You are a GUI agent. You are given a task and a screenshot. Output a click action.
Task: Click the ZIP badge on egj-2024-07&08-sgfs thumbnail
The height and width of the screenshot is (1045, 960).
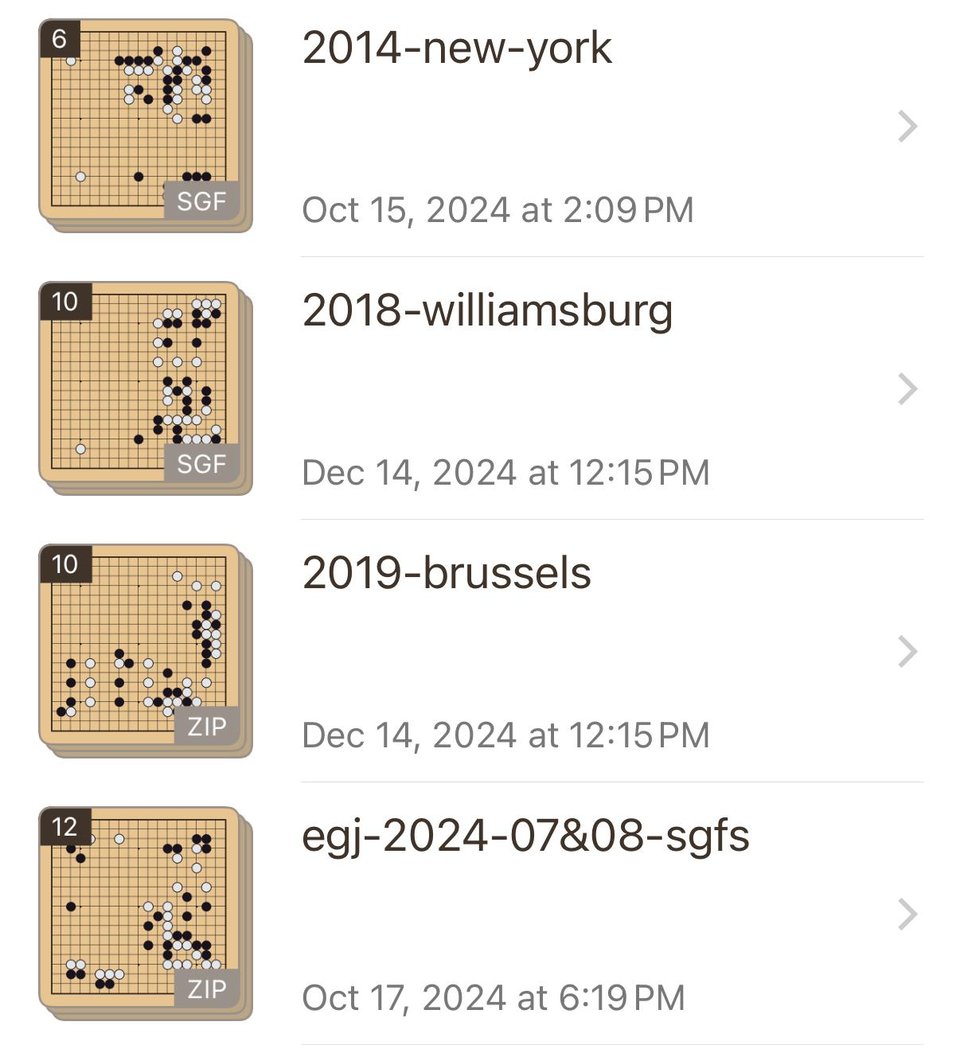click(x=207, y=990)
